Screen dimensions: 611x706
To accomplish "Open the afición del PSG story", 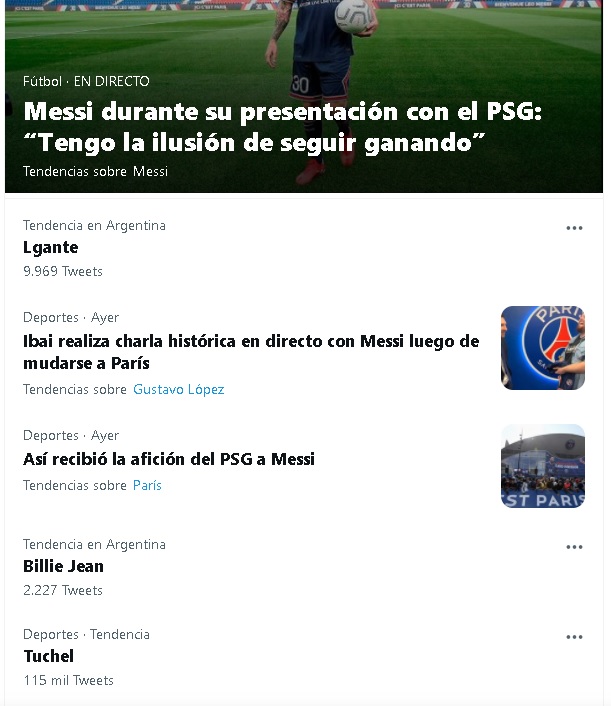I will pyautogui.click(x=169, y=459).
